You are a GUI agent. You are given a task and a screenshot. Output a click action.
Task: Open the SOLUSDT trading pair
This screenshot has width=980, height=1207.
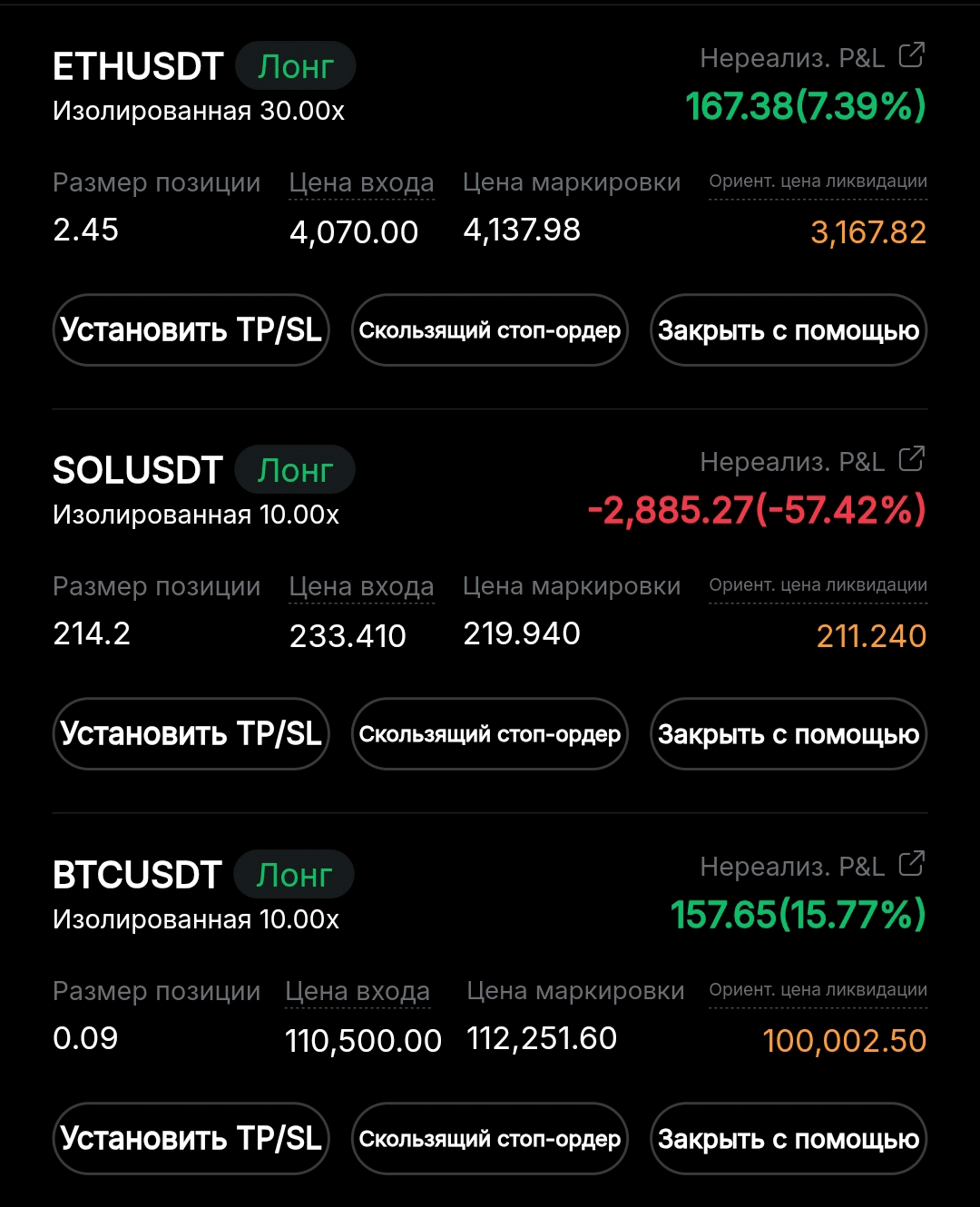(x=138, y=471)
